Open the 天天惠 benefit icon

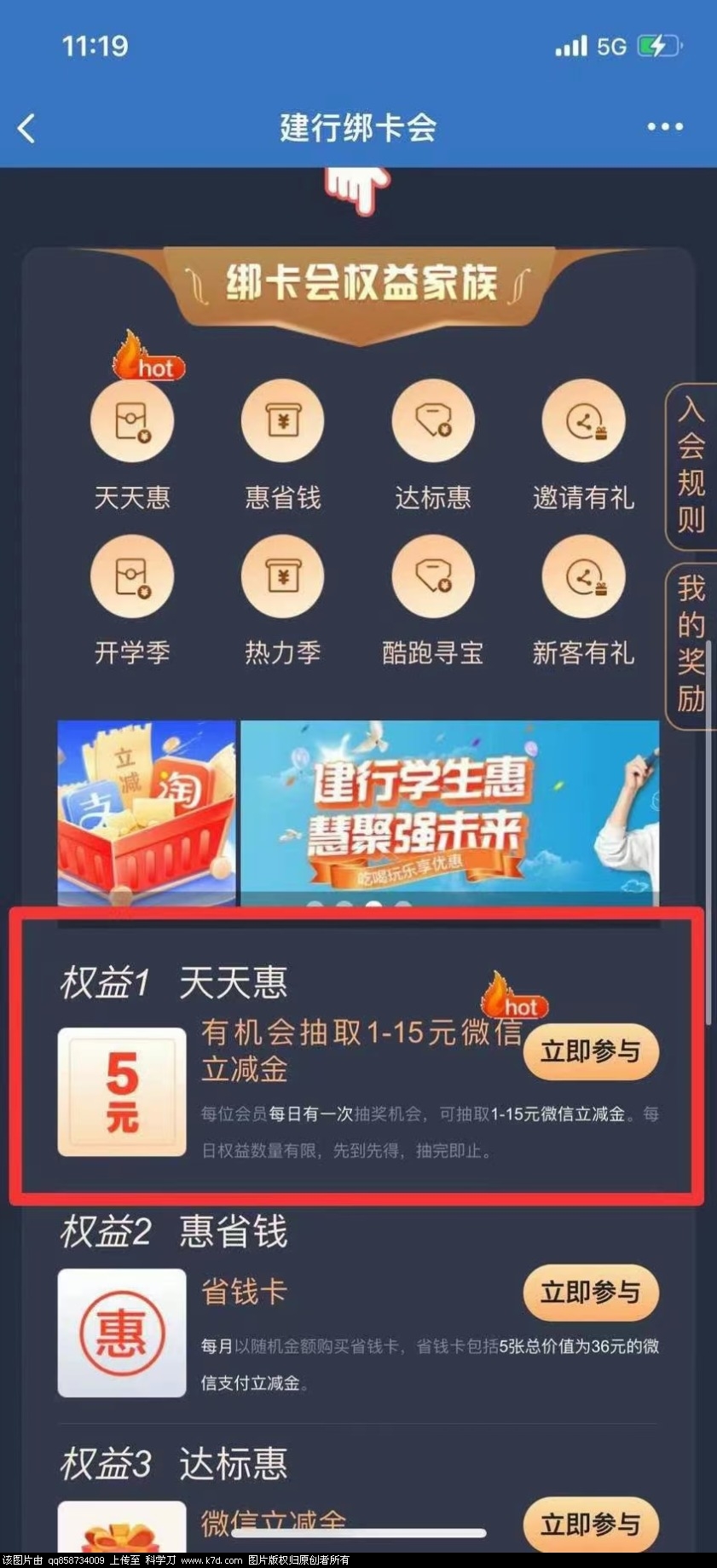click(132, 422)
